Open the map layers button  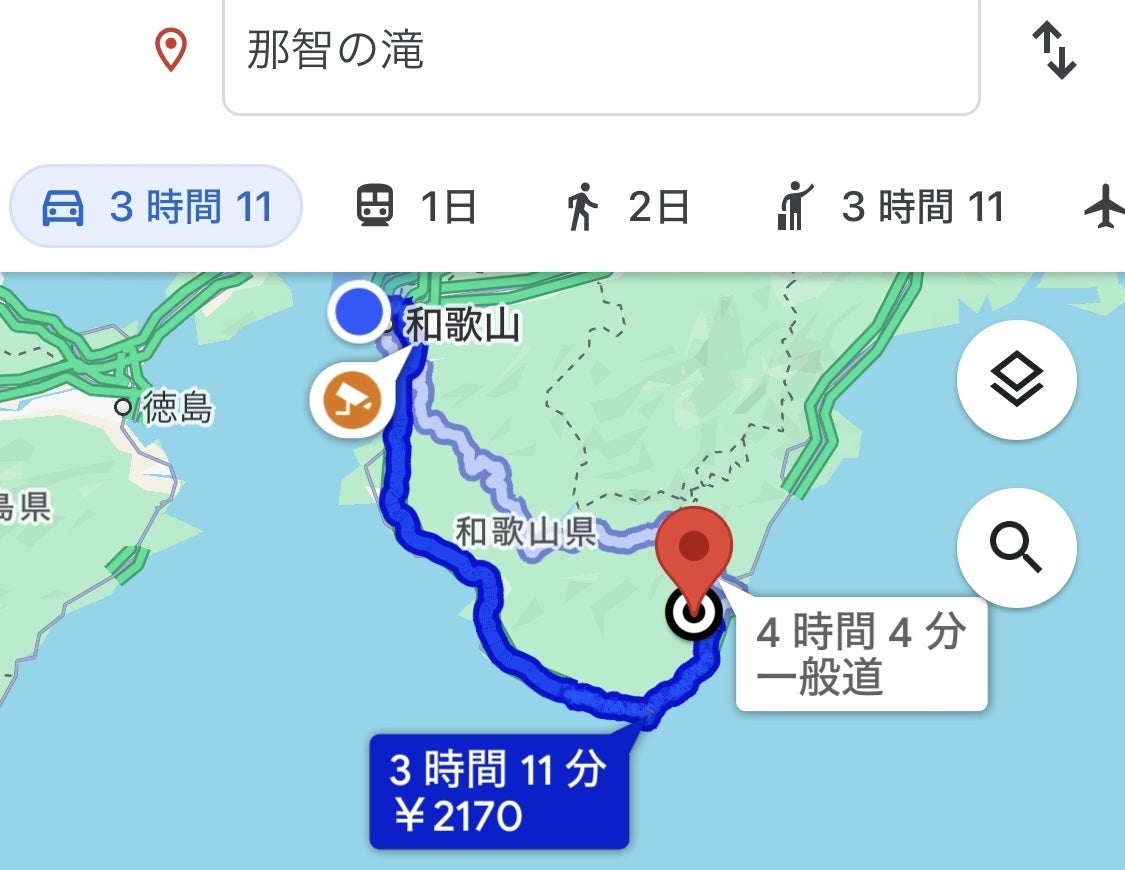[1016, 380]
